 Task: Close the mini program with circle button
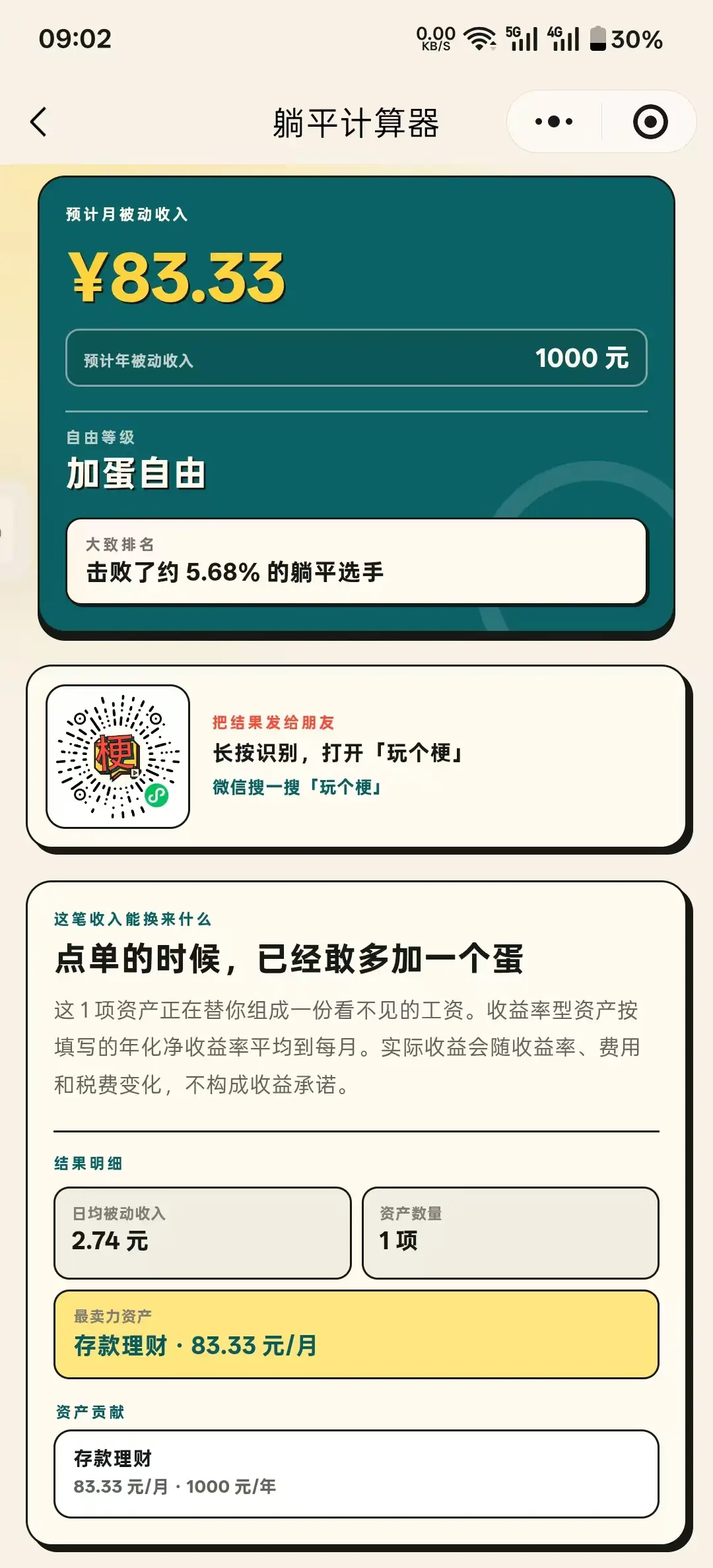650,122
